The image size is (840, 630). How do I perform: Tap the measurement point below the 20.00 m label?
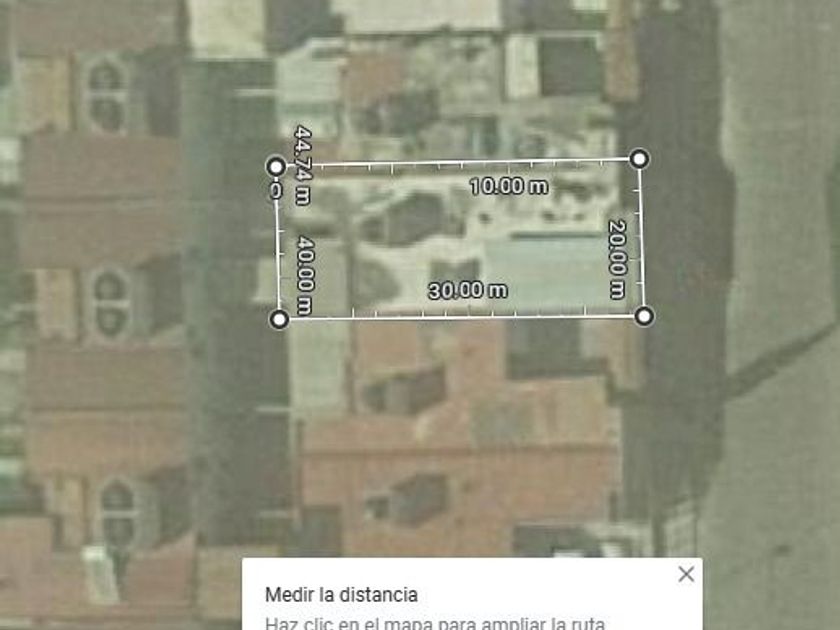[x=645, y=316]
